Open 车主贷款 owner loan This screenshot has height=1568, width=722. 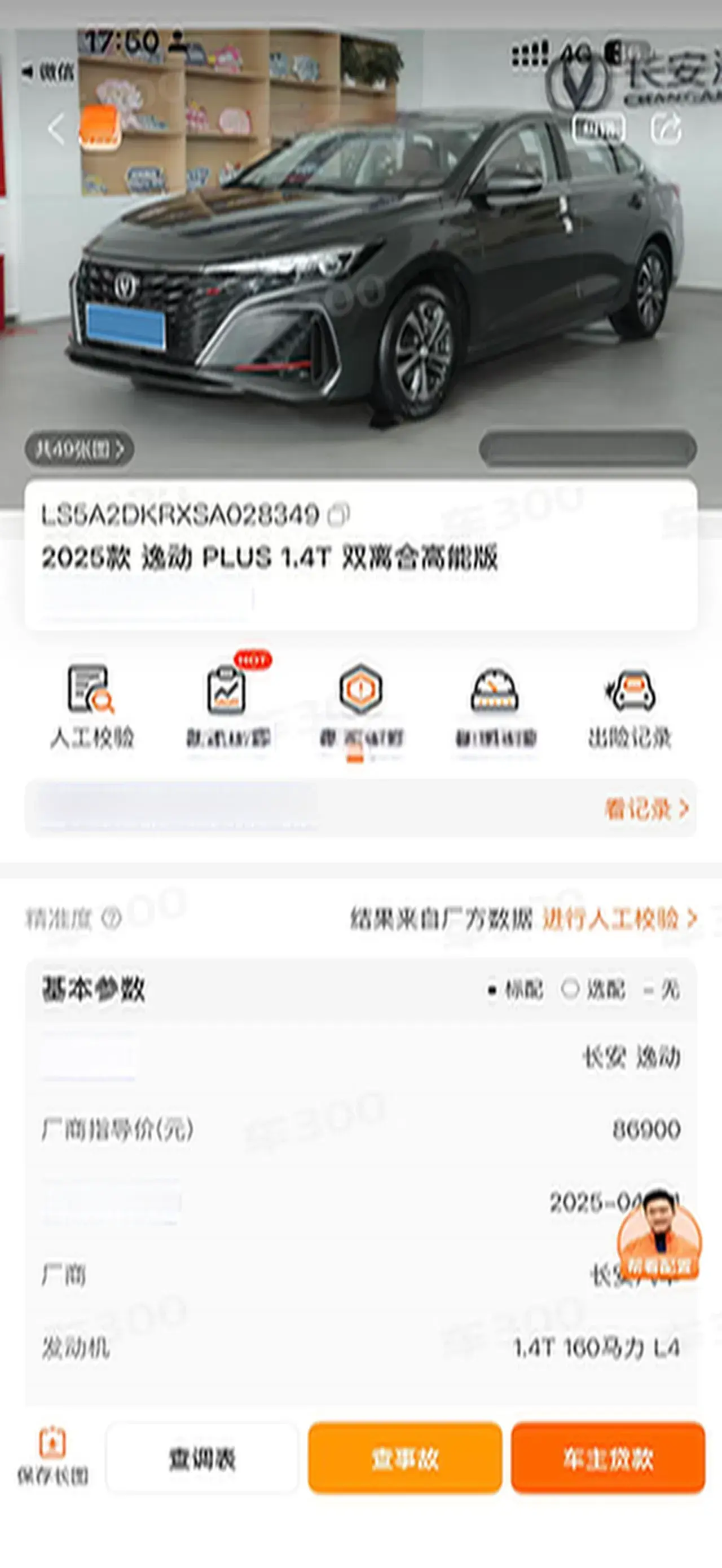point(607,1459)
